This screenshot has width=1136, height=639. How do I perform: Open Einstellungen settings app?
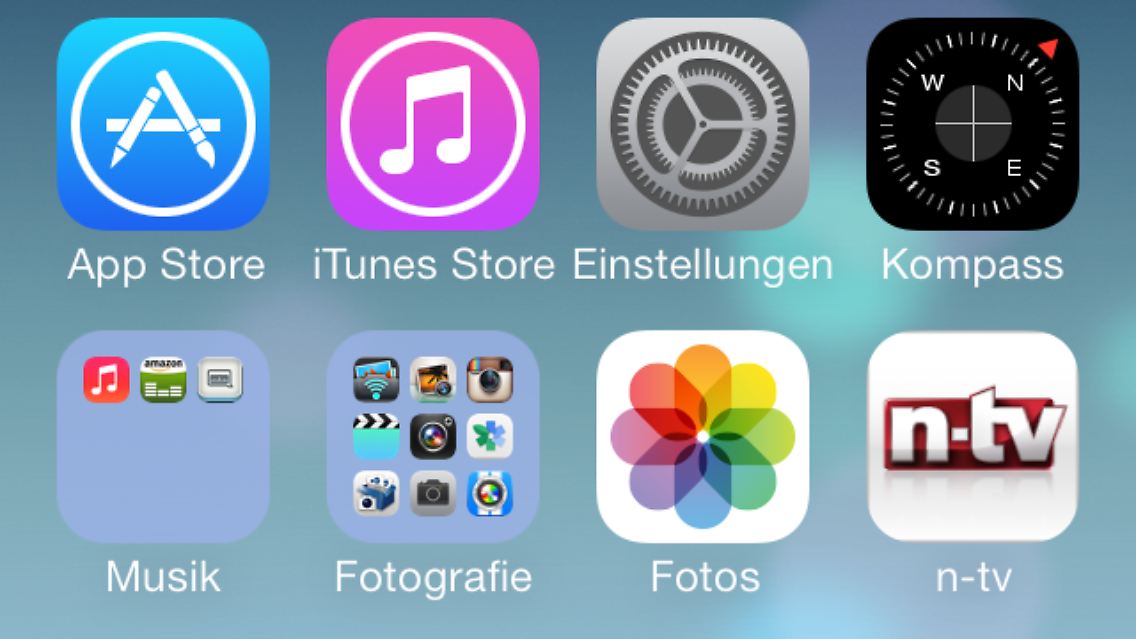tap(703, 124)
